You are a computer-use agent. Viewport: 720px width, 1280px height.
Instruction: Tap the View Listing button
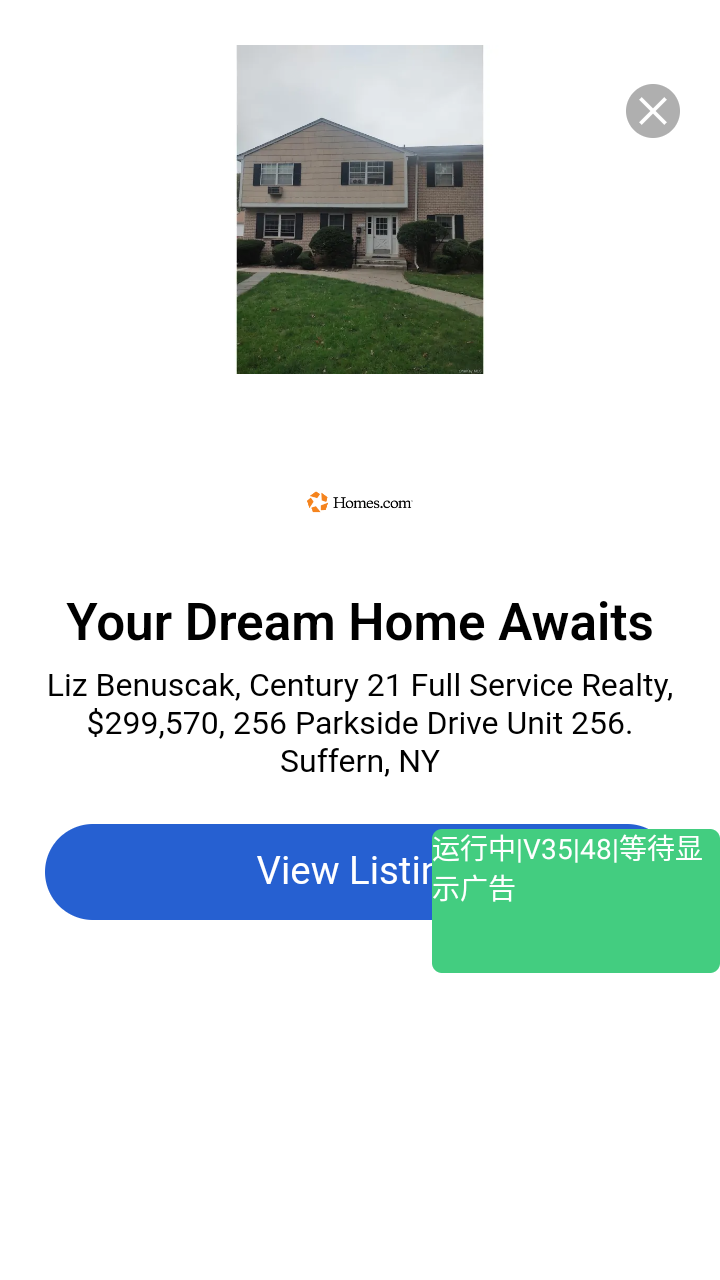tap(240, 871)
